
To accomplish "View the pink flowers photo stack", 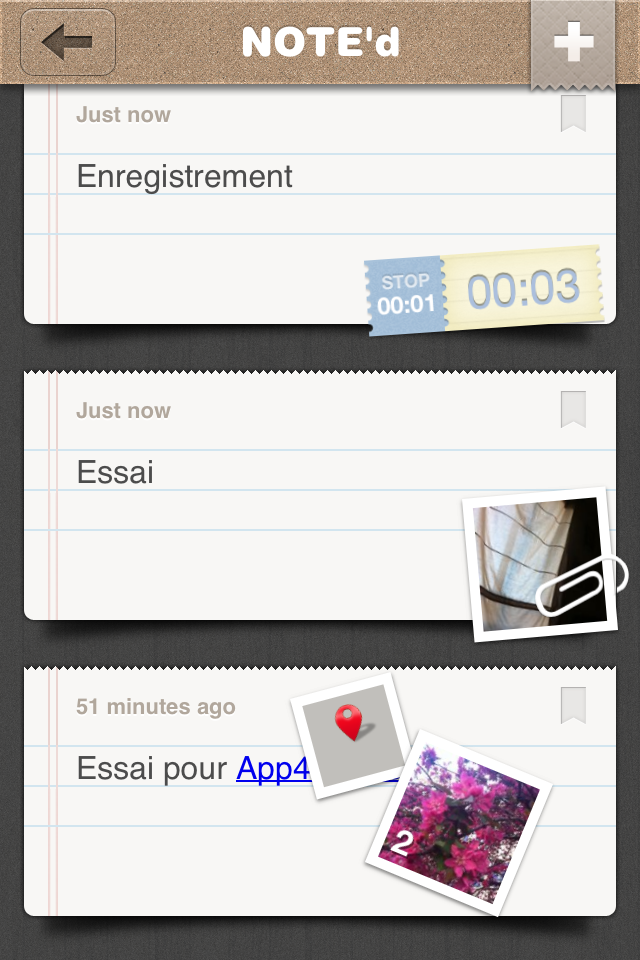I will coord(460,820).
